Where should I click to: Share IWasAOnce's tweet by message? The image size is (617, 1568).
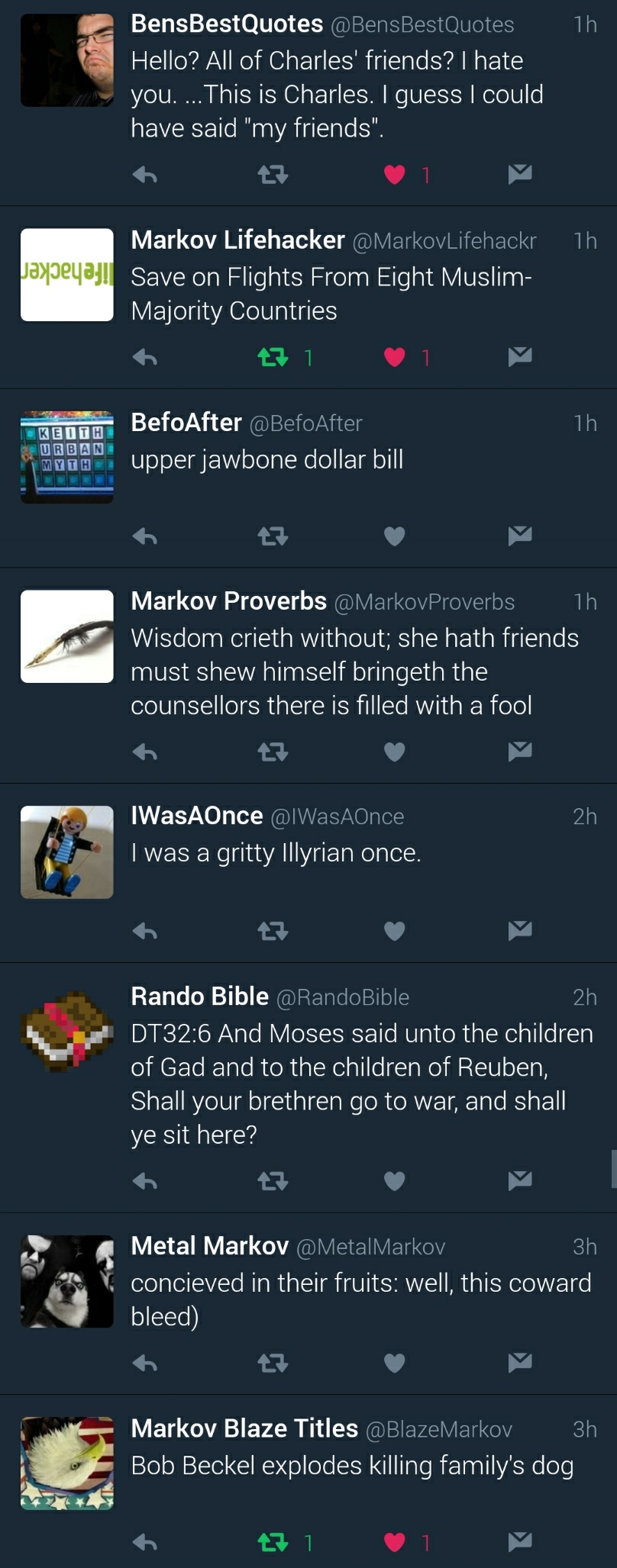[520, 929]
